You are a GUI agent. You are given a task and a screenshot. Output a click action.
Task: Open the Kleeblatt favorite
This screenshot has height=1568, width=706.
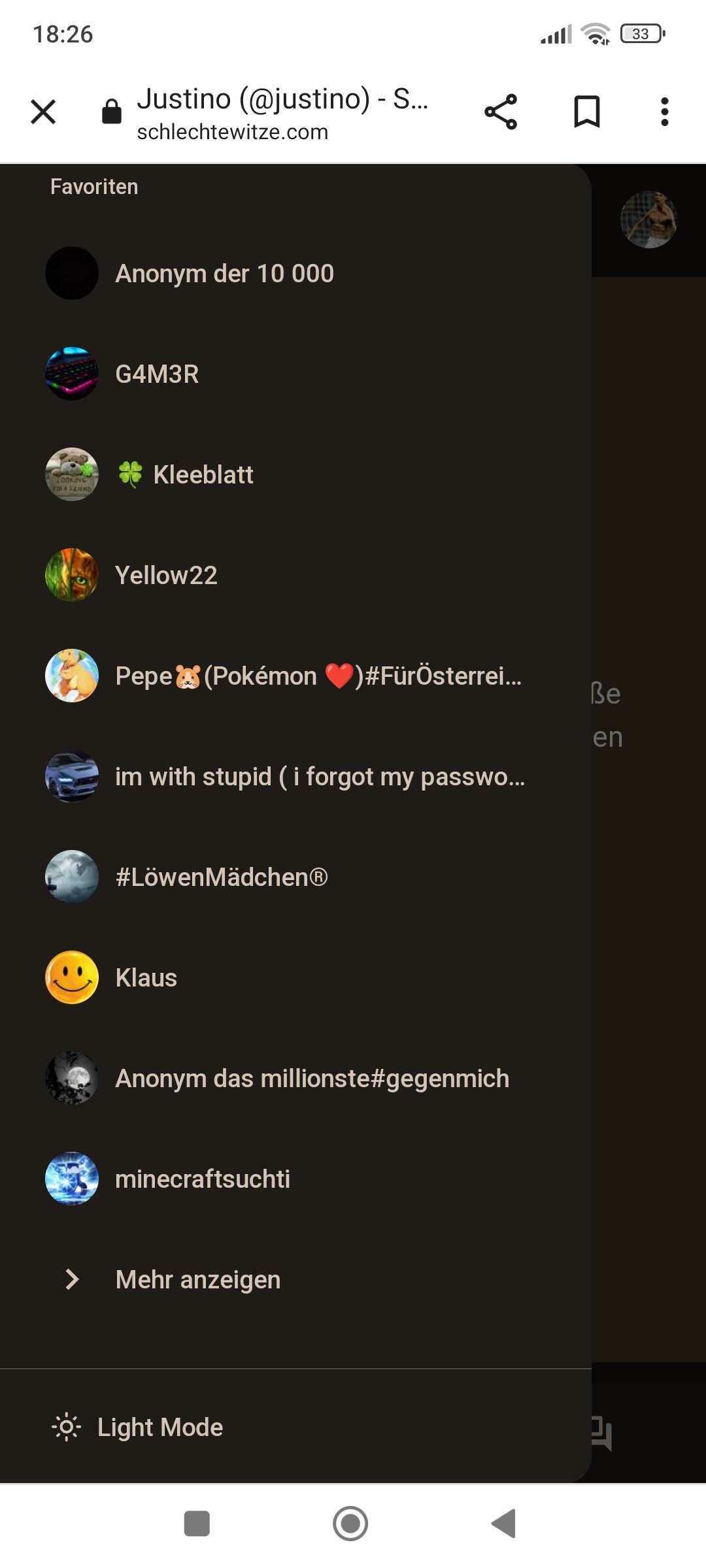[203, 475]
